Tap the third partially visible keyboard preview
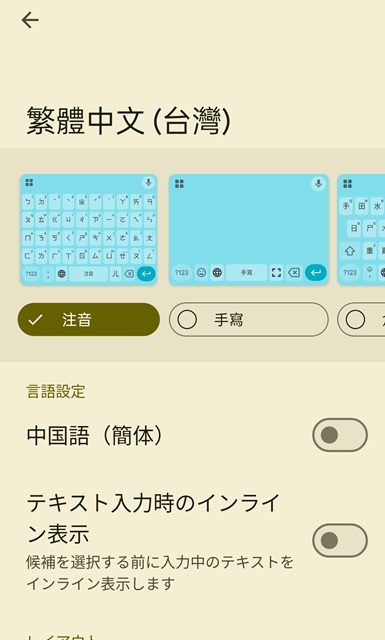The image size is (385, 640). 361,229
